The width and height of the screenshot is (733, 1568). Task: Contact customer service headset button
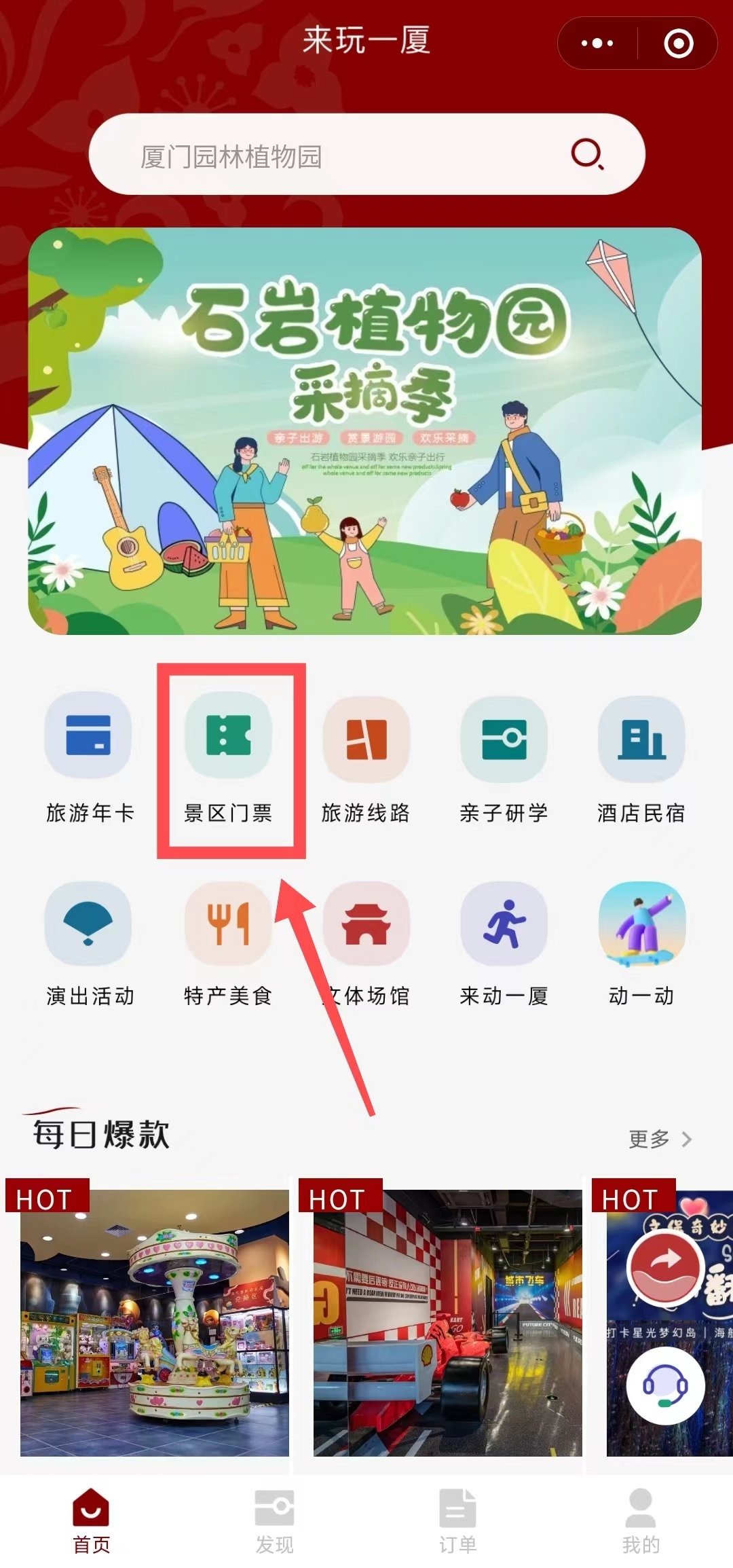click(x=665, y=1385)
